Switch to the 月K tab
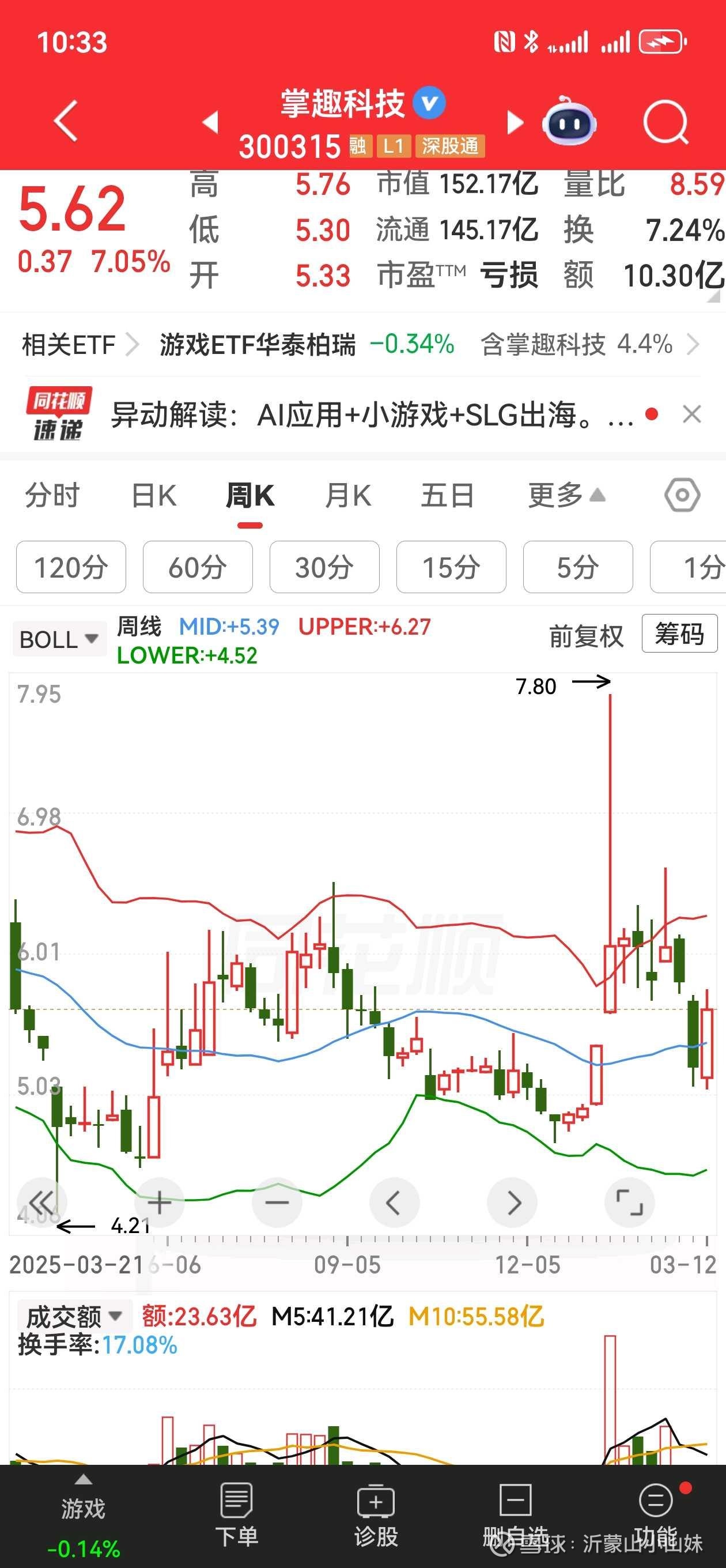Viewport: 726px width, 1568px height. (x=348, y=495)
